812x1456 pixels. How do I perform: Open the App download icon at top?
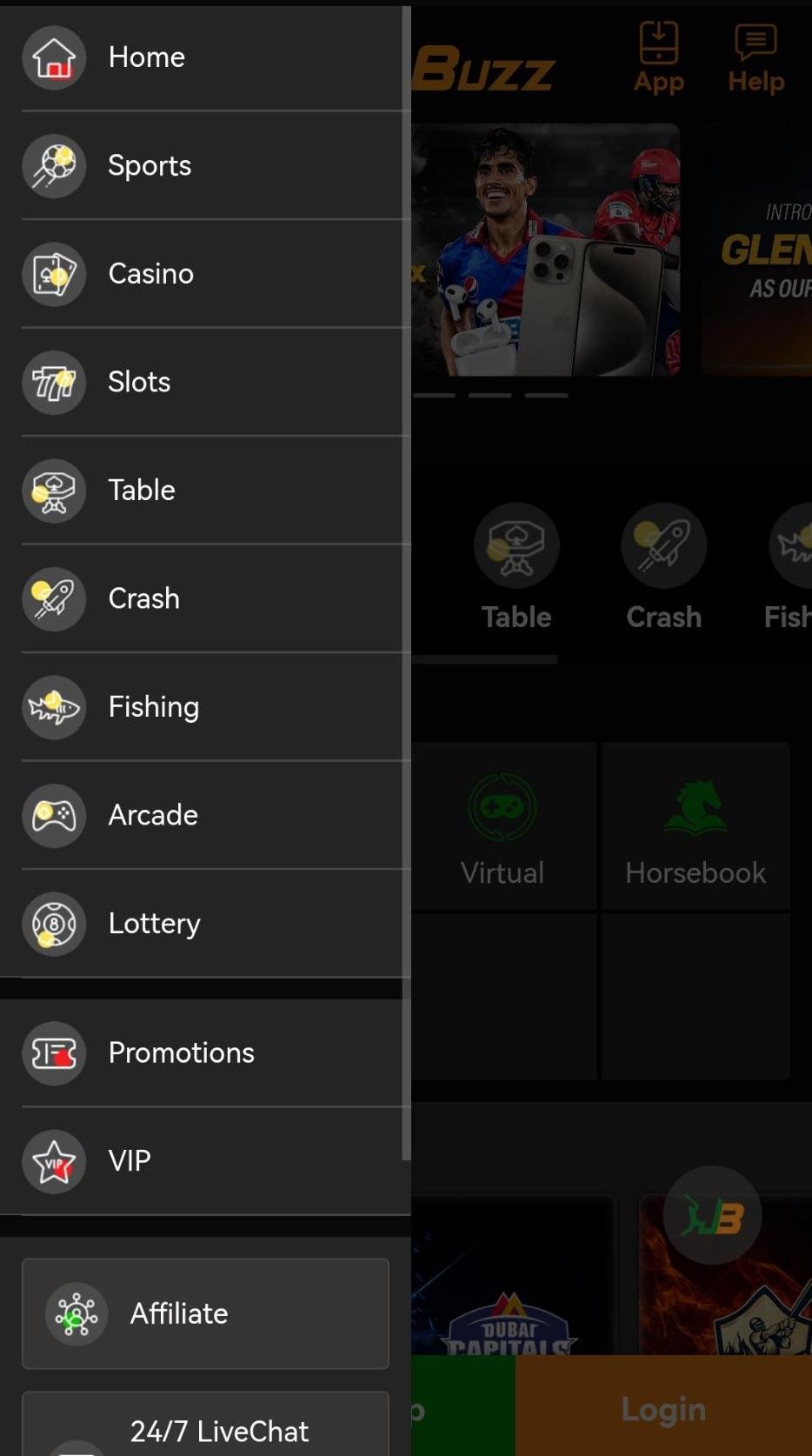pos(658,52)
